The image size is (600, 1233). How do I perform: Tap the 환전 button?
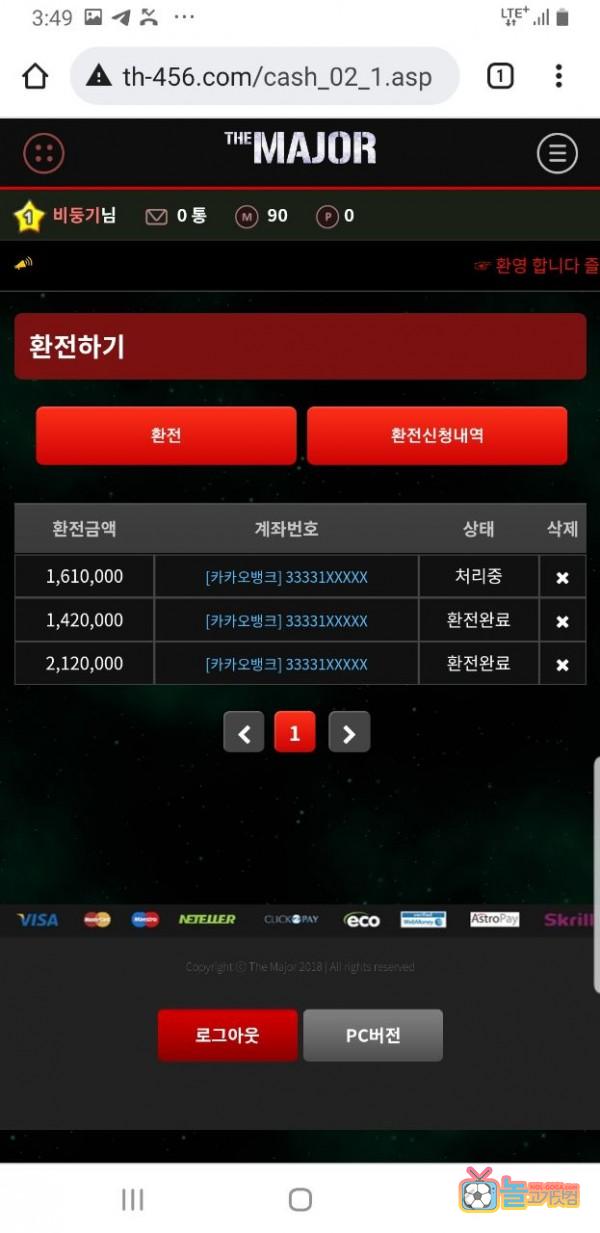click(166, 436)
